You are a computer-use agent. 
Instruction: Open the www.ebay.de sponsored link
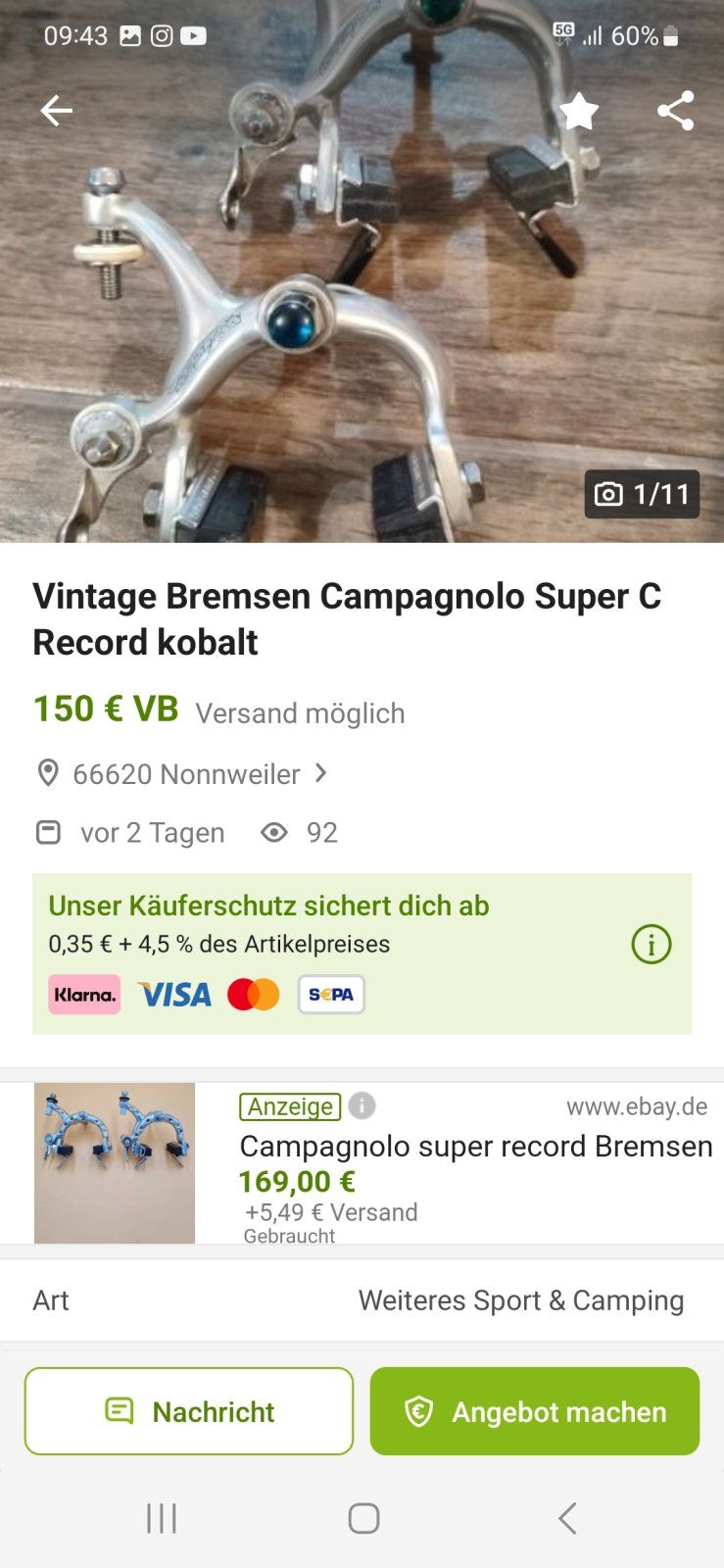tap(638, 1105)
